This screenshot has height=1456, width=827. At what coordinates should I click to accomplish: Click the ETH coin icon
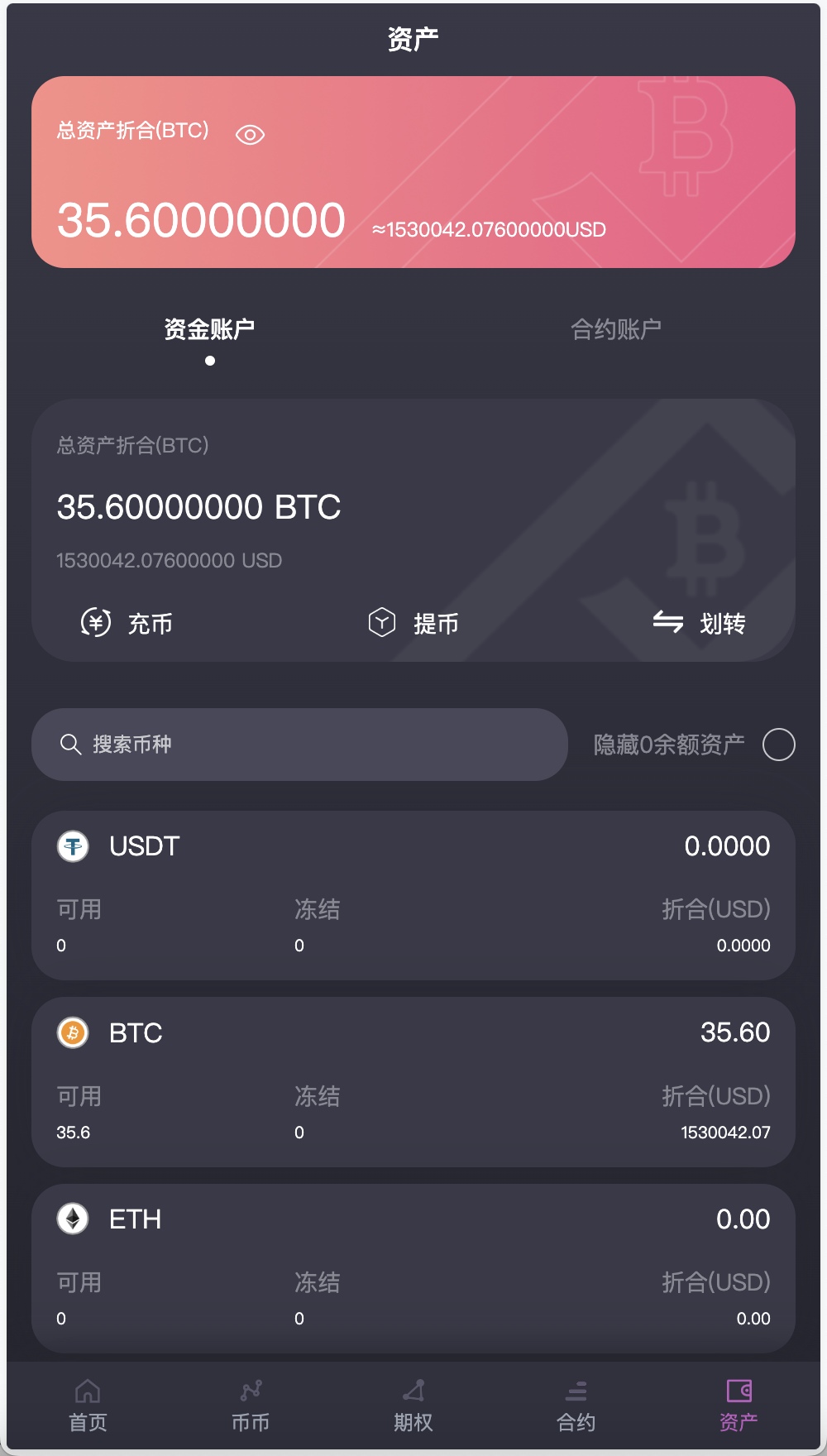pos(73,1219)
